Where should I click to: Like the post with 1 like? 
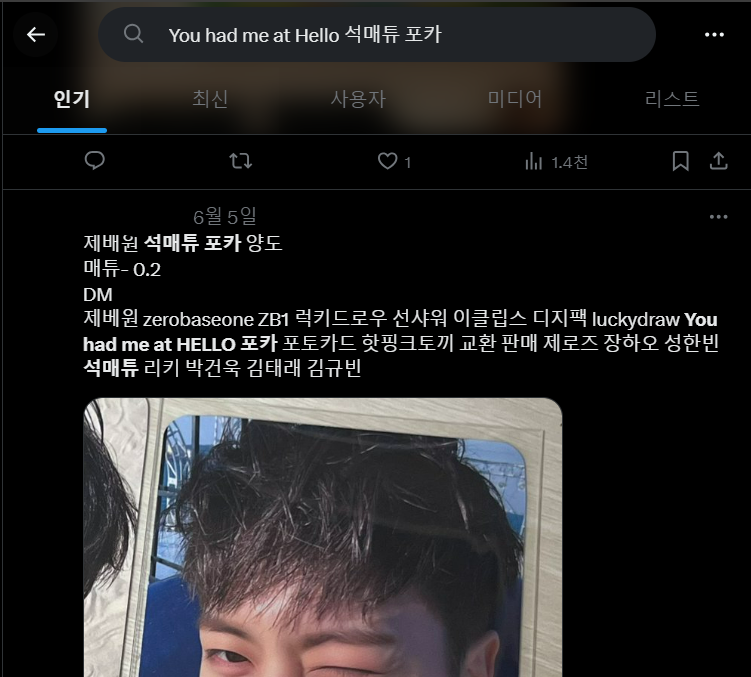[388, 161]
